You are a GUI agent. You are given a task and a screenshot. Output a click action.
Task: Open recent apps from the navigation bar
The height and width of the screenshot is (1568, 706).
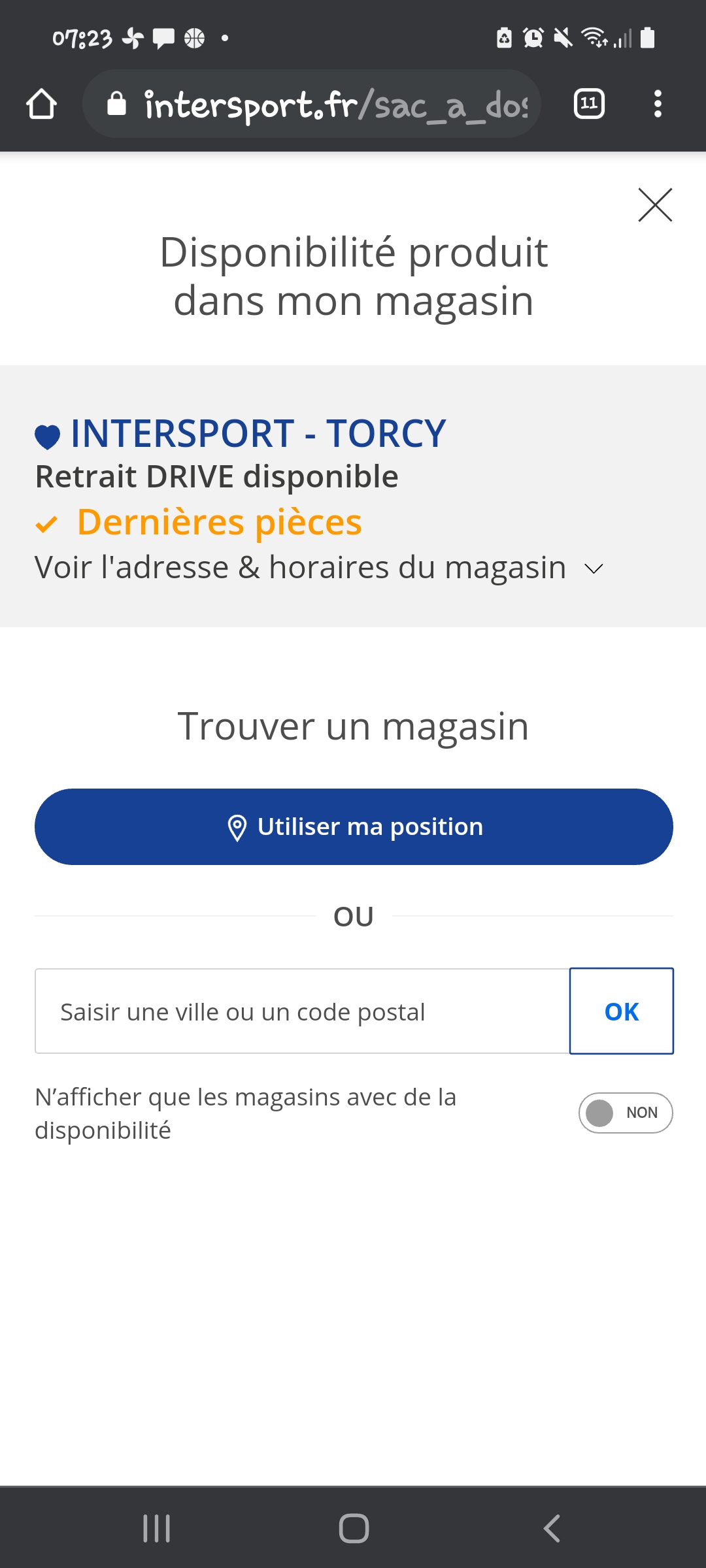point(157,1528)
